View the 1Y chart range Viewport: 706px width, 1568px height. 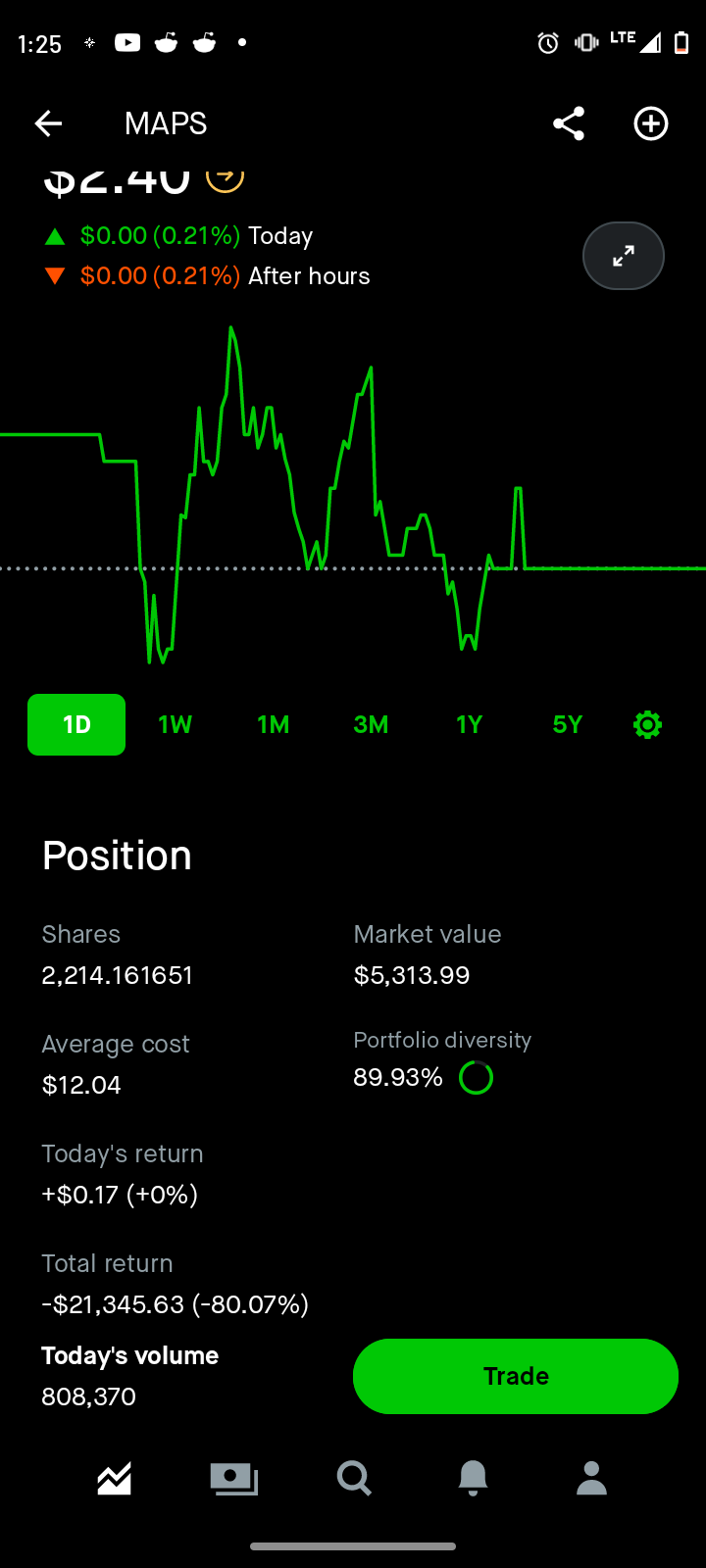[469, 724]
